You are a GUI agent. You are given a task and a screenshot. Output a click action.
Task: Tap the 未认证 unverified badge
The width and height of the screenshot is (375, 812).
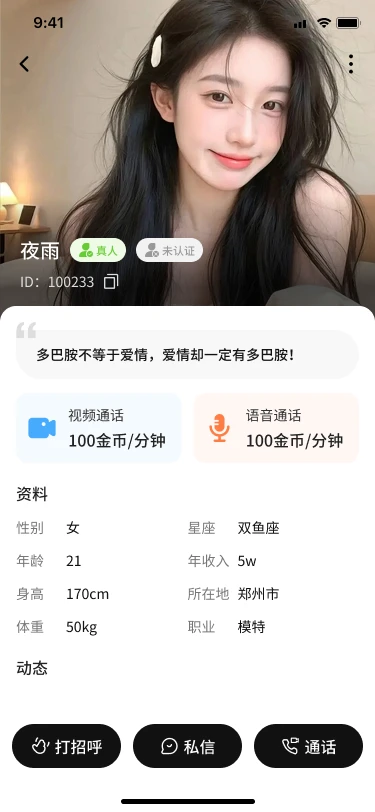(x=169, y=251)
